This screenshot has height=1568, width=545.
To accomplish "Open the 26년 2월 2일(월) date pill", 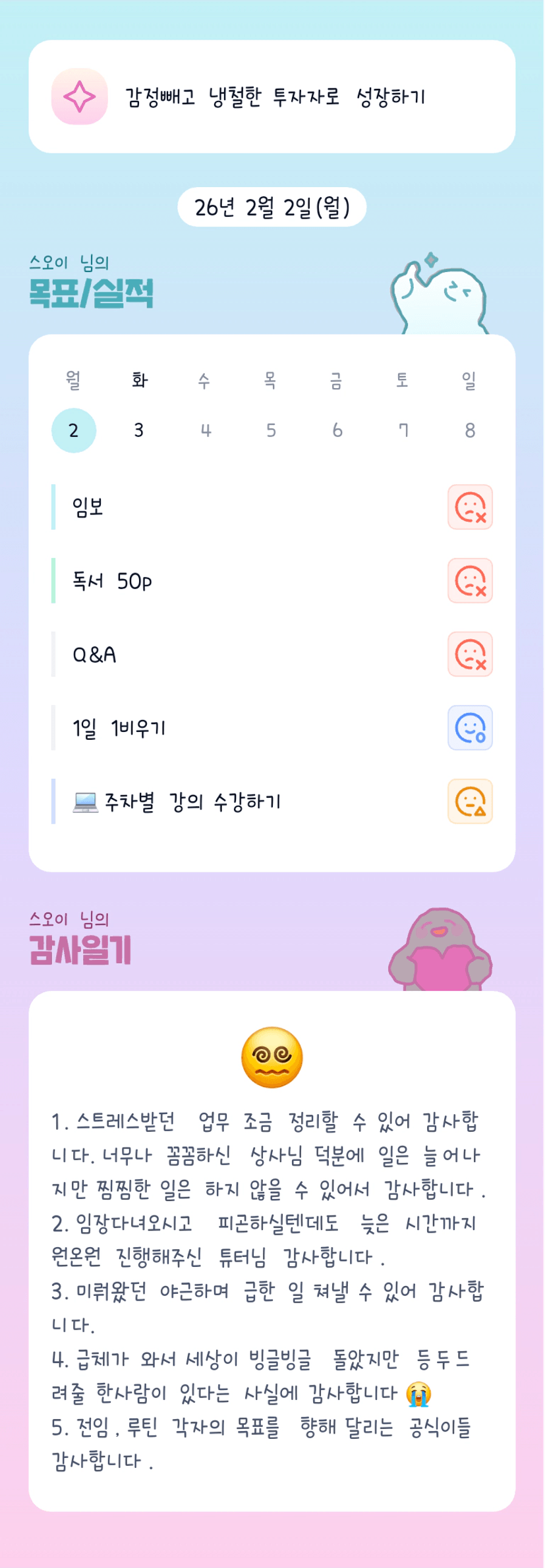I will click(x=272, y=208).
